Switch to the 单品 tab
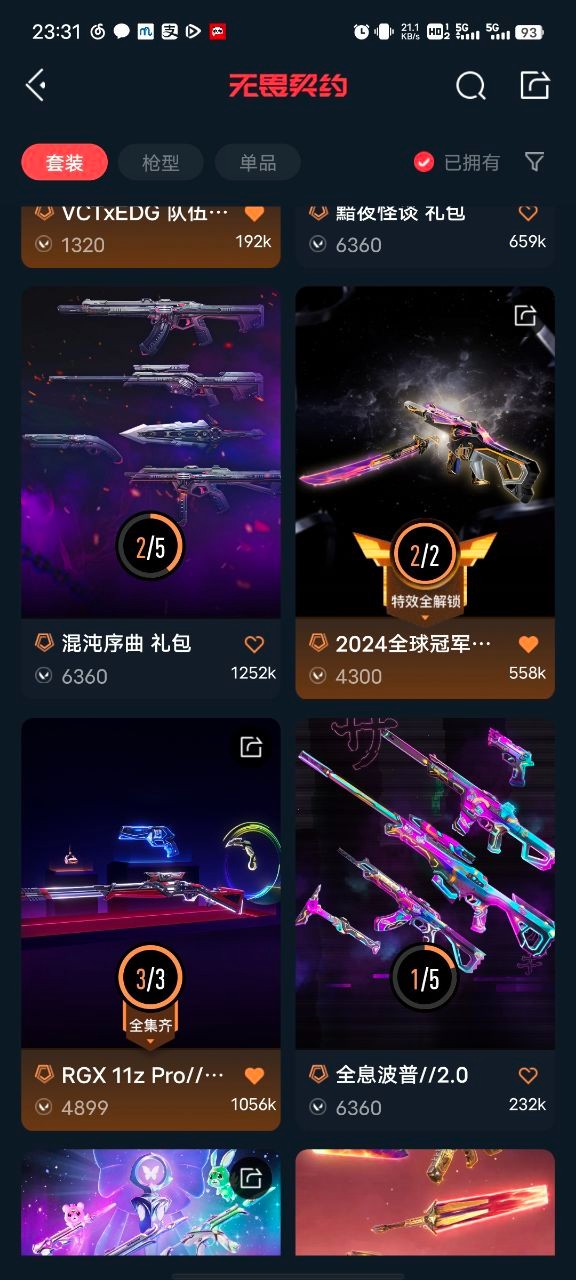Viewport: 576px width, 1280px height. (x=258, y=162)
